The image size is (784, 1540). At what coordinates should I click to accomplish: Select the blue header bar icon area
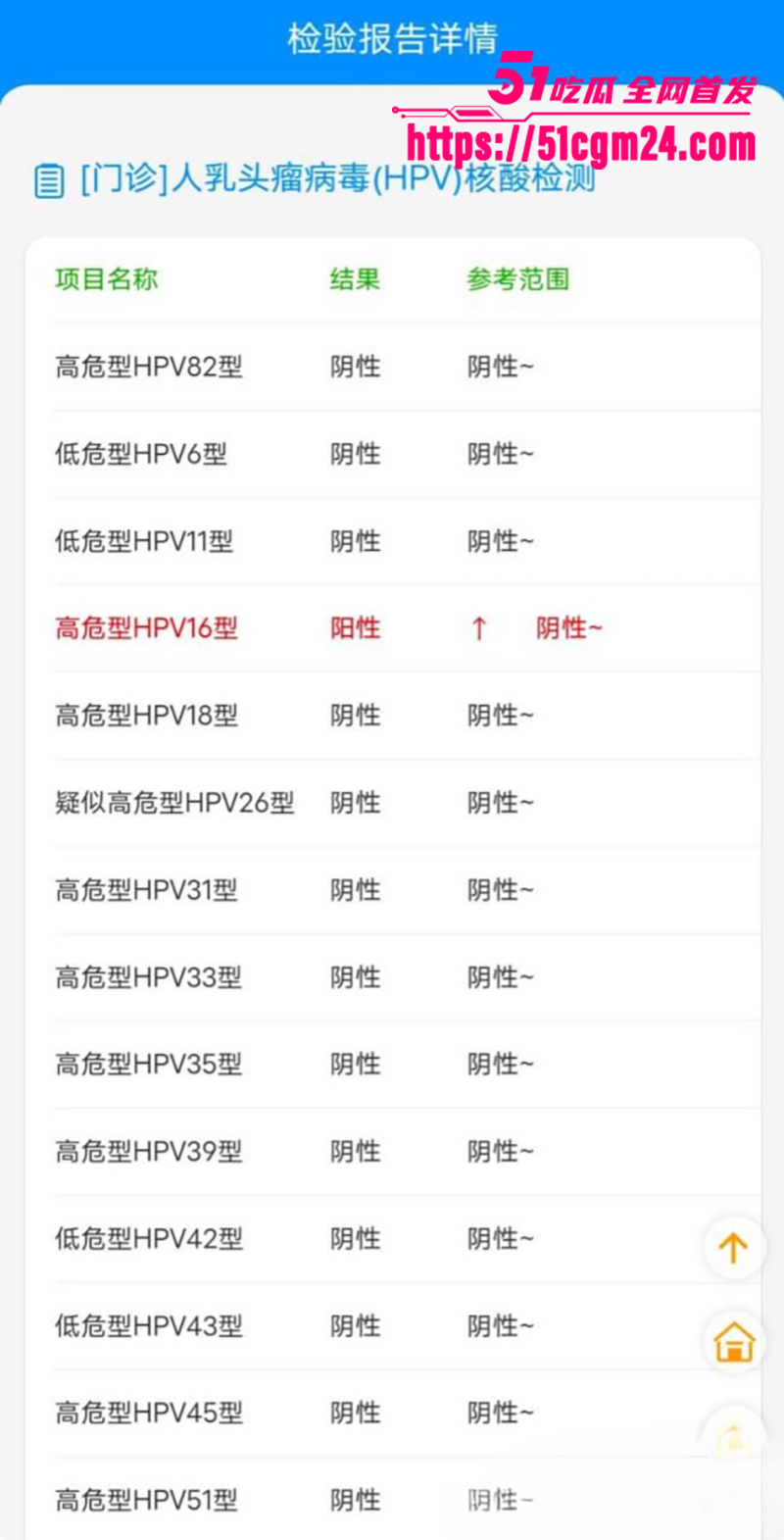pos(392,39)
